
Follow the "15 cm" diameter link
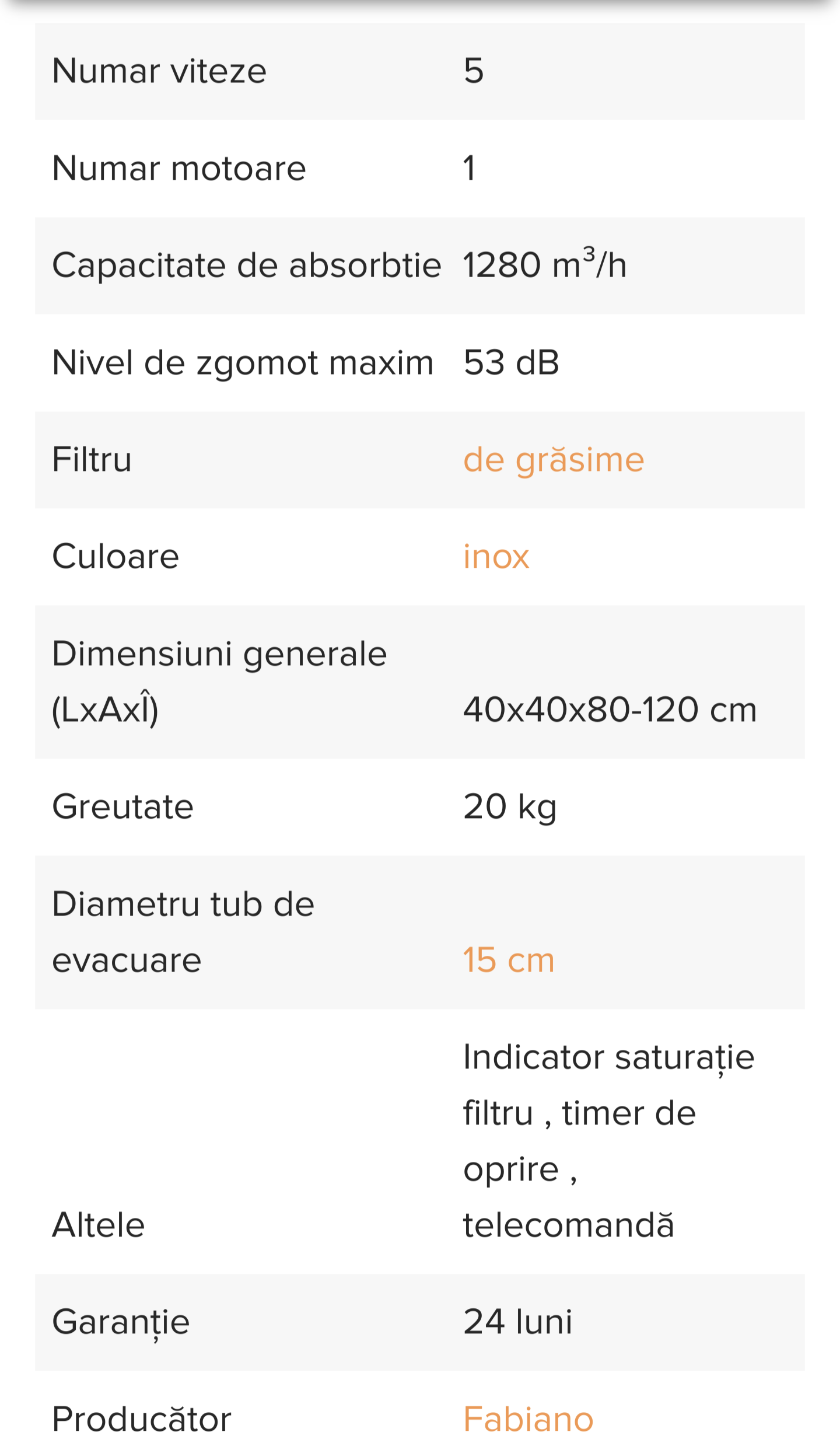pos(509,960)
